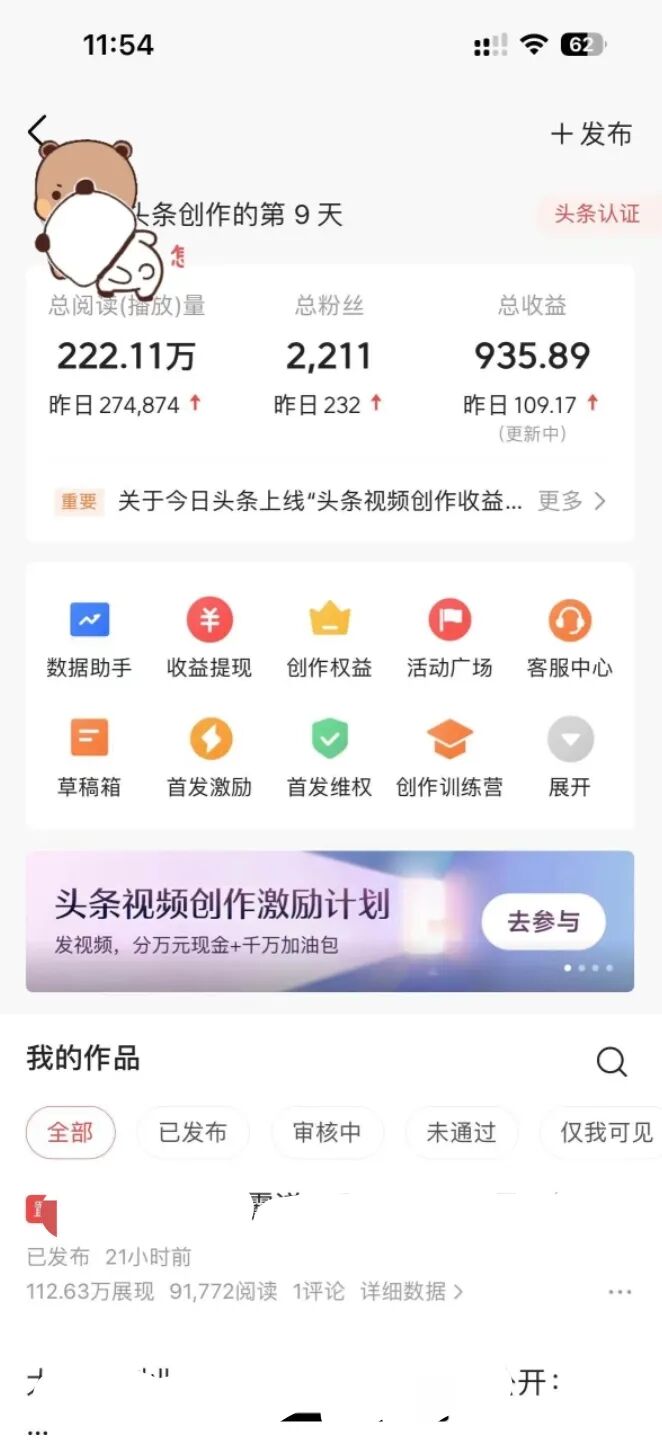
Task: Open 活动广场 activity plaza
Action: click(x=449, y=640)
